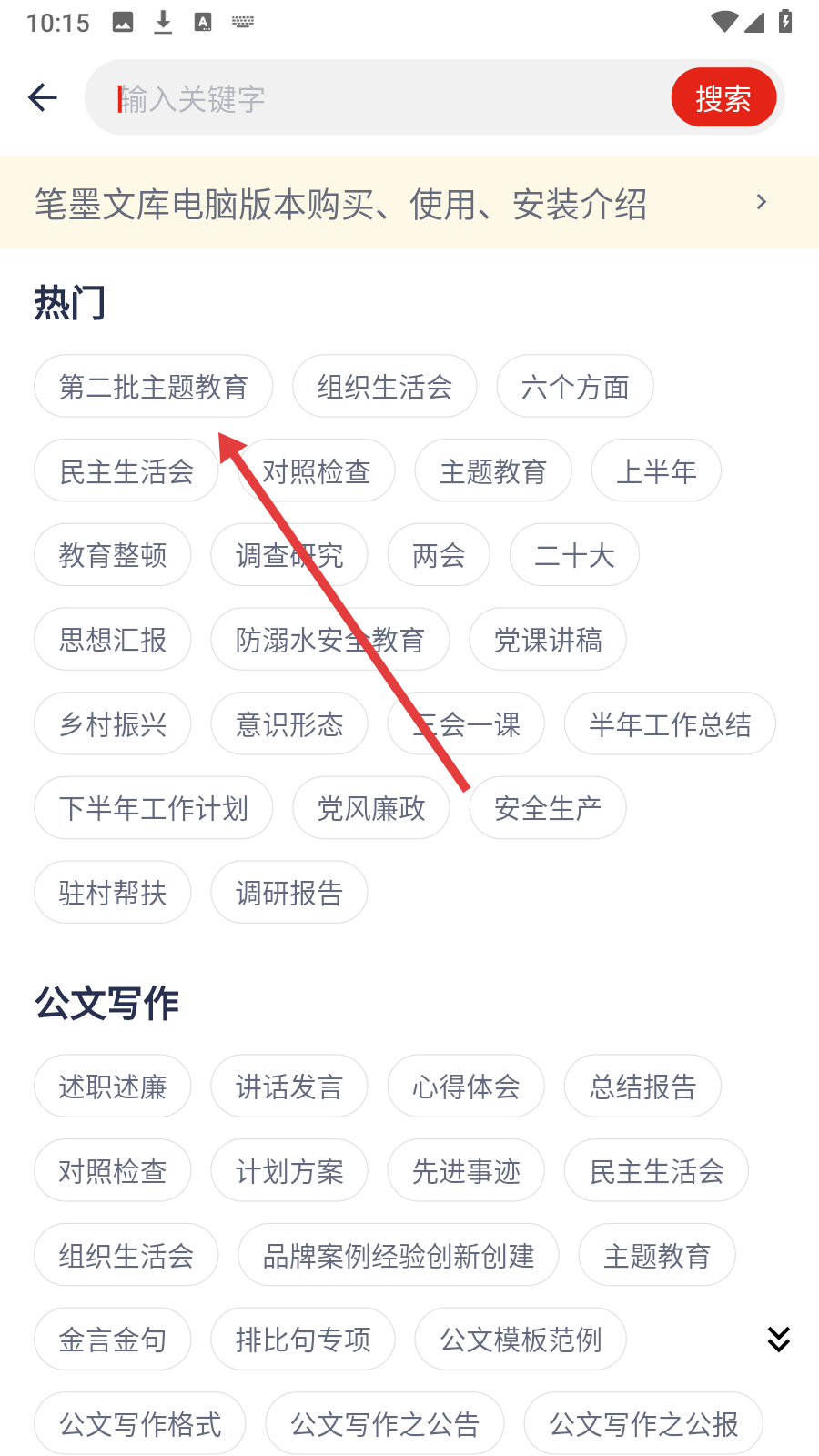Choose the 心得体会 chip
Screen dimensions: 819x1456
click(466, 1087)
